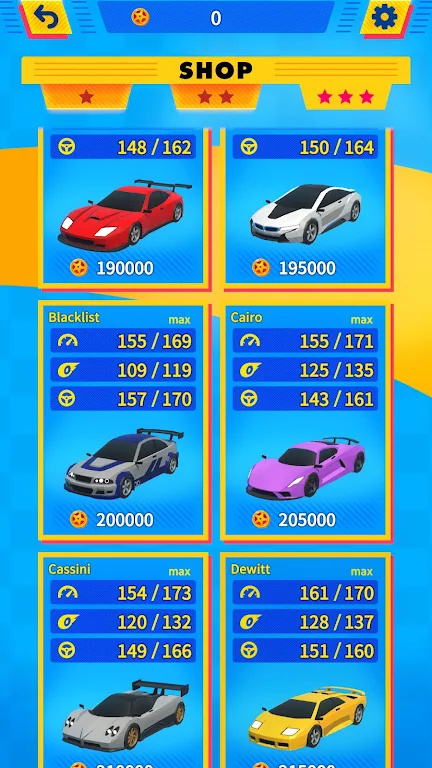The image size is (432, 768).
Task: Choose the purple Cairo car
Action: [306, 421]
